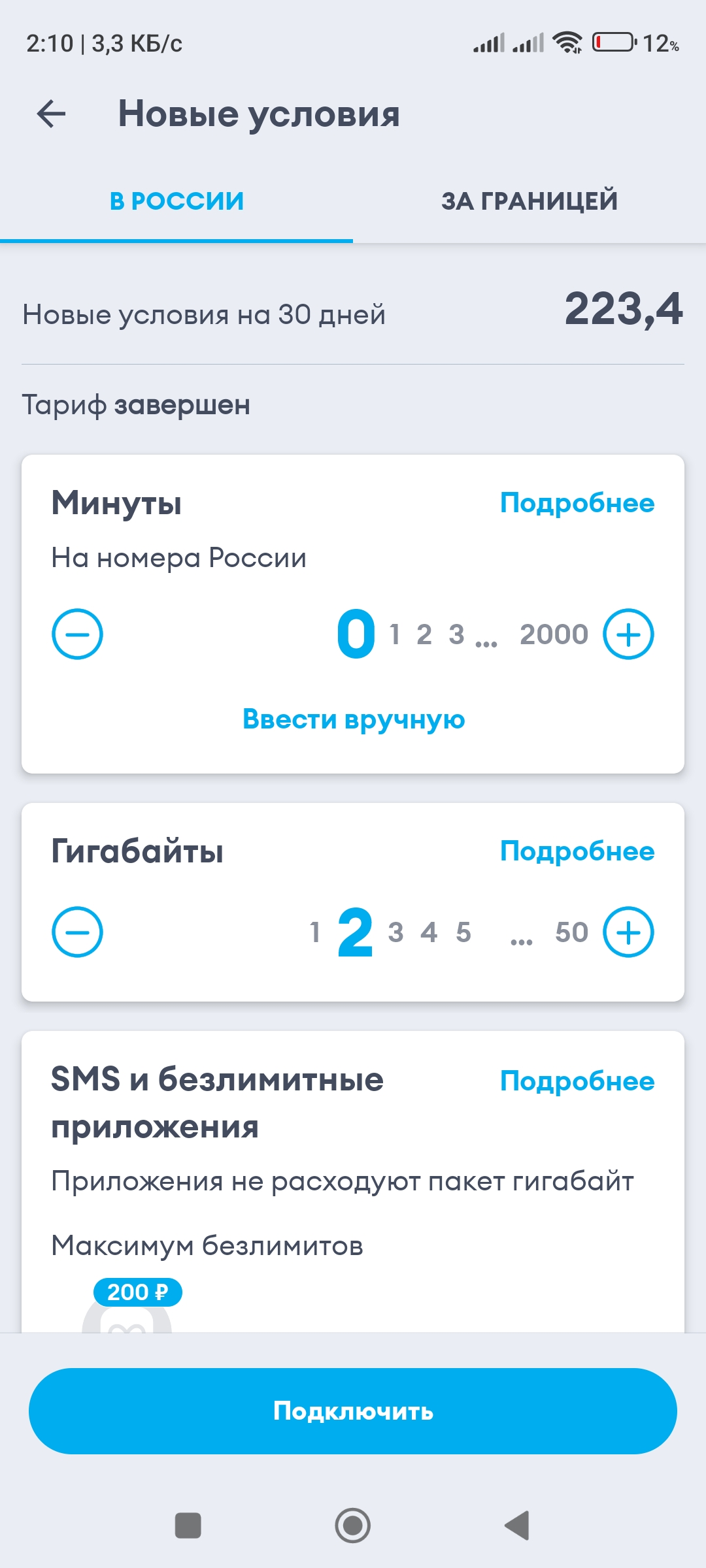Increase minutes with the plus button

[628, 634]
